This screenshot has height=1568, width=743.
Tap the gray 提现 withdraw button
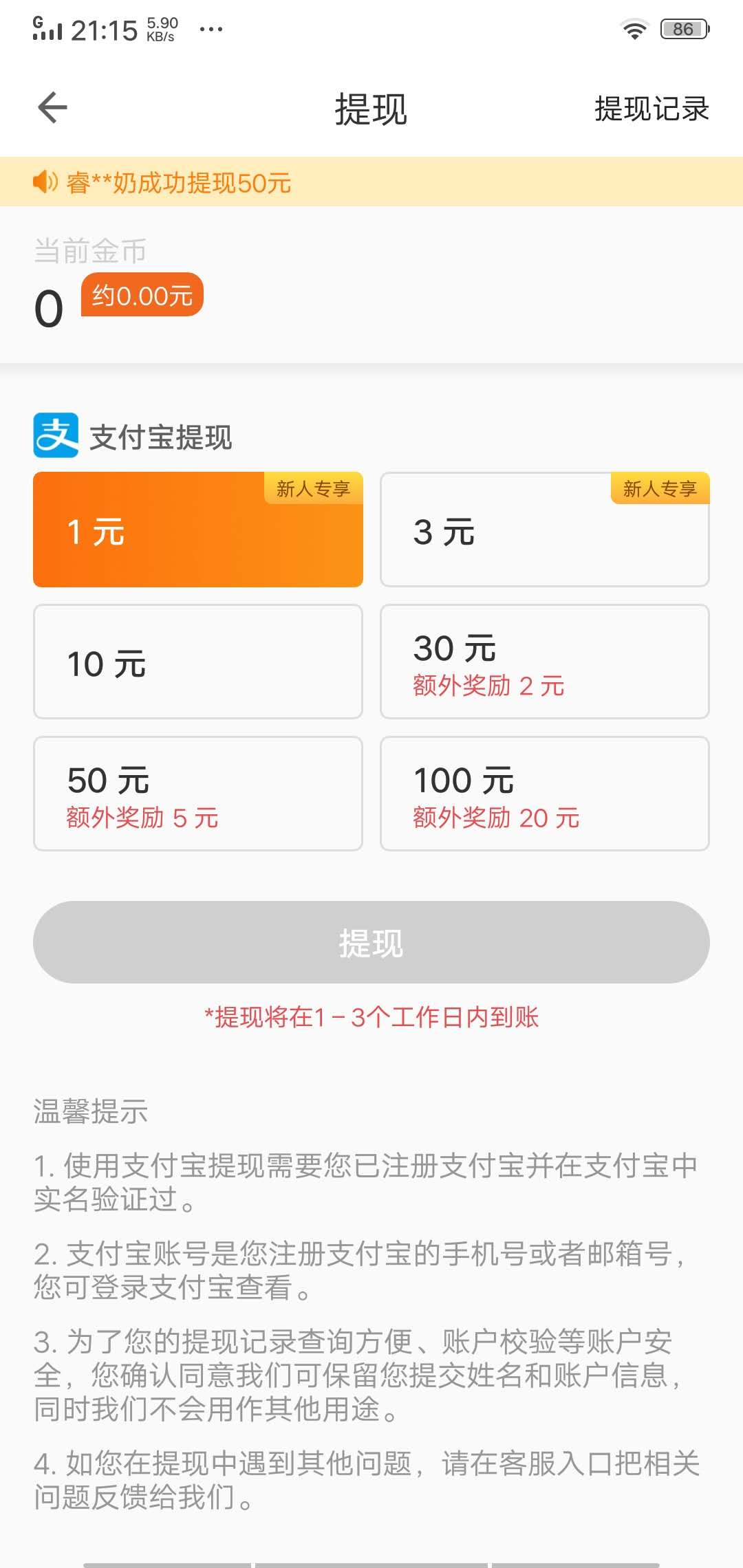[371, 943]
